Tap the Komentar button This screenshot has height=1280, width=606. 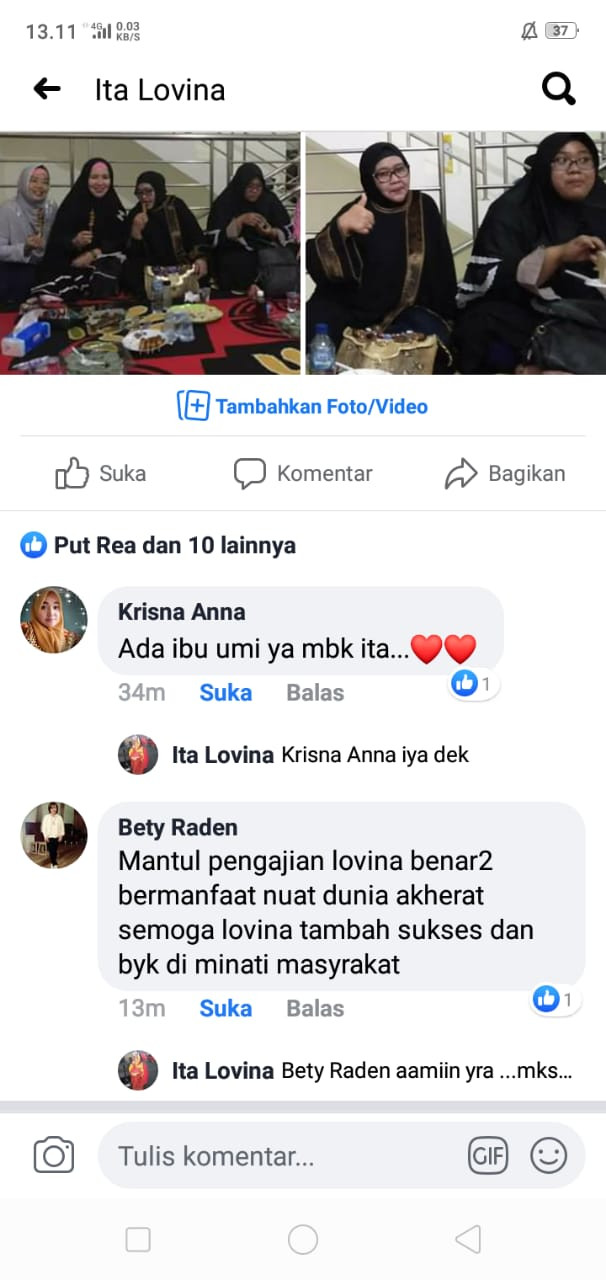pyautogui.click(x=303, y=473)
